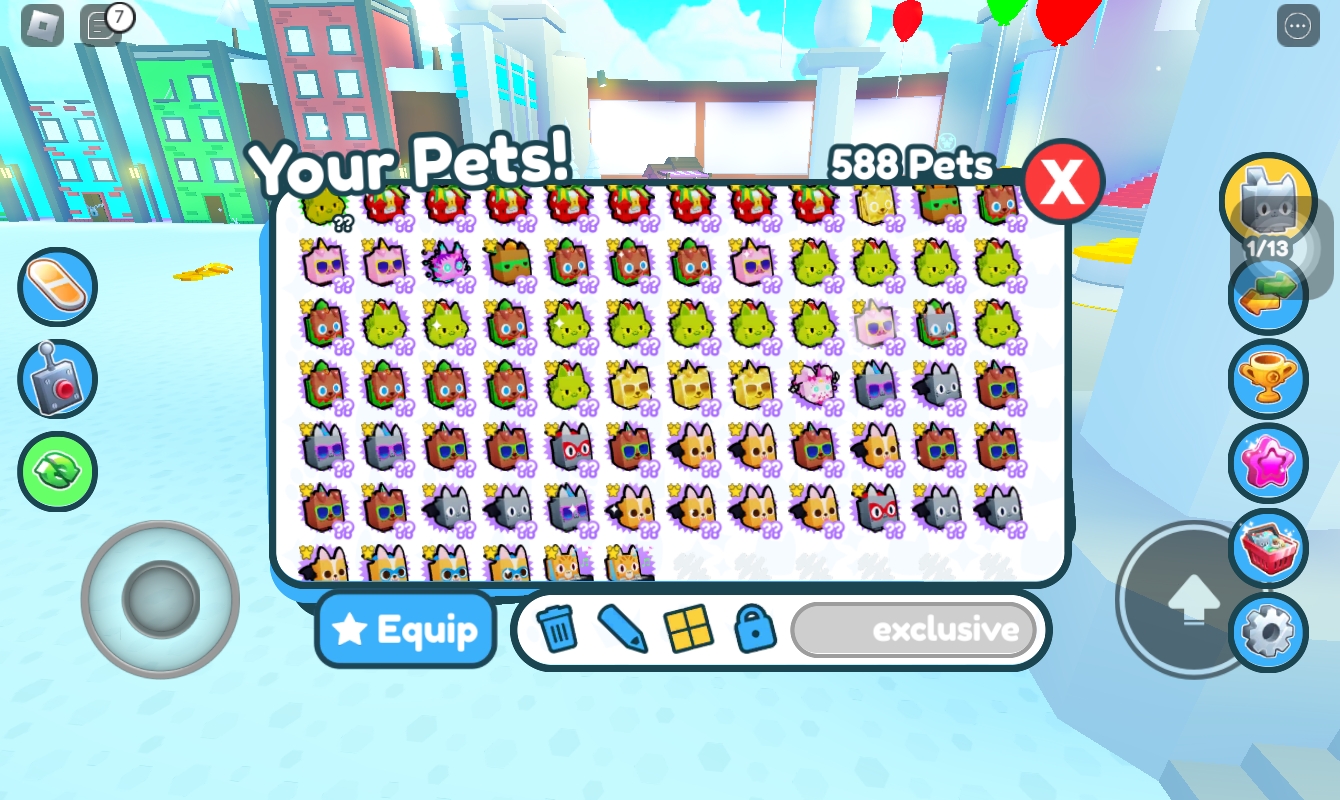The image size is (1340, 800).
Task: Close the Your Pets window
Action: (1063, 183)
